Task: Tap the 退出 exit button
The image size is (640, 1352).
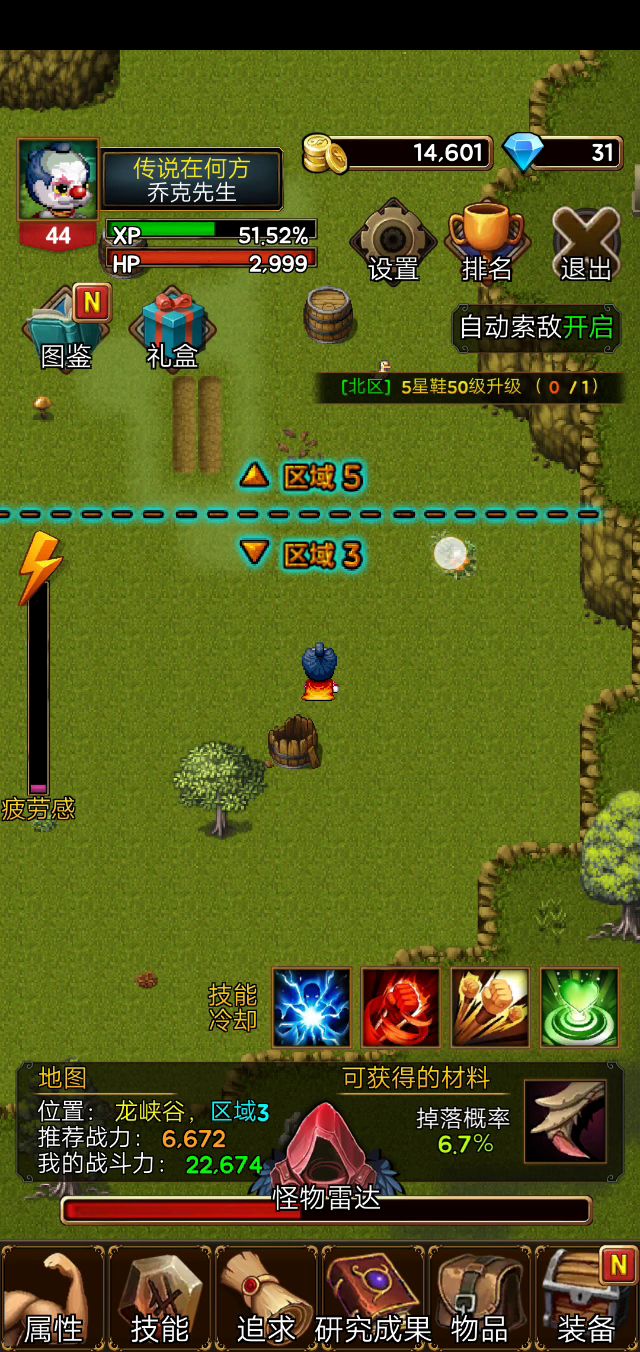Action: 586,242
